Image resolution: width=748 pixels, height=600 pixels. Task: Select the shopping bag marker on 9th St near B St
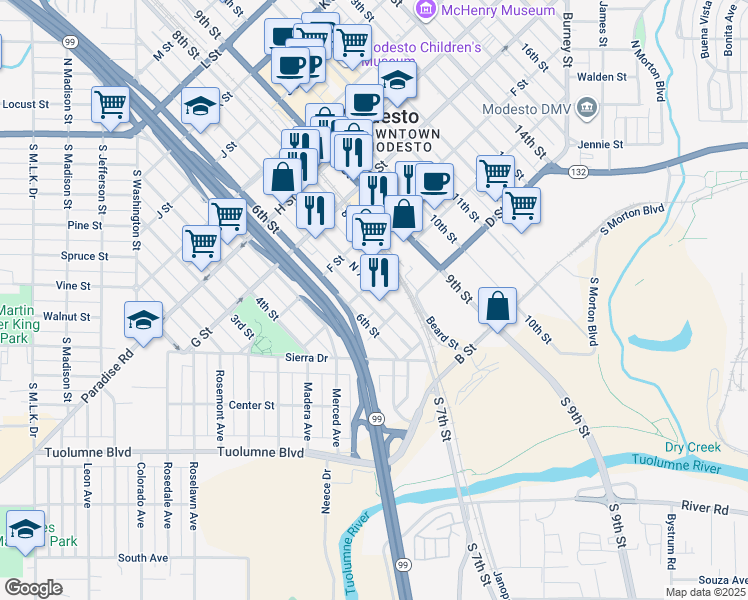(497, 306)
